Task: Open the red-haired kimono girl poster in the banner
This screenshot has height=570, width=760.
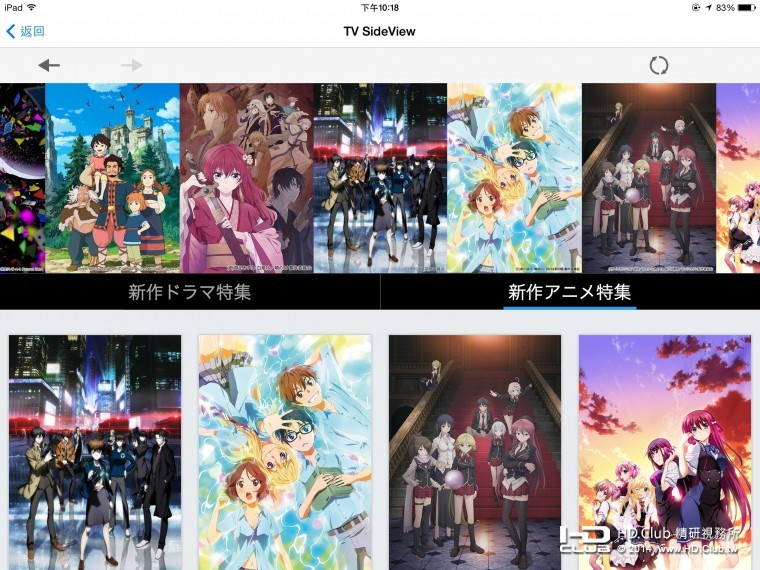Action: [246, 177]
